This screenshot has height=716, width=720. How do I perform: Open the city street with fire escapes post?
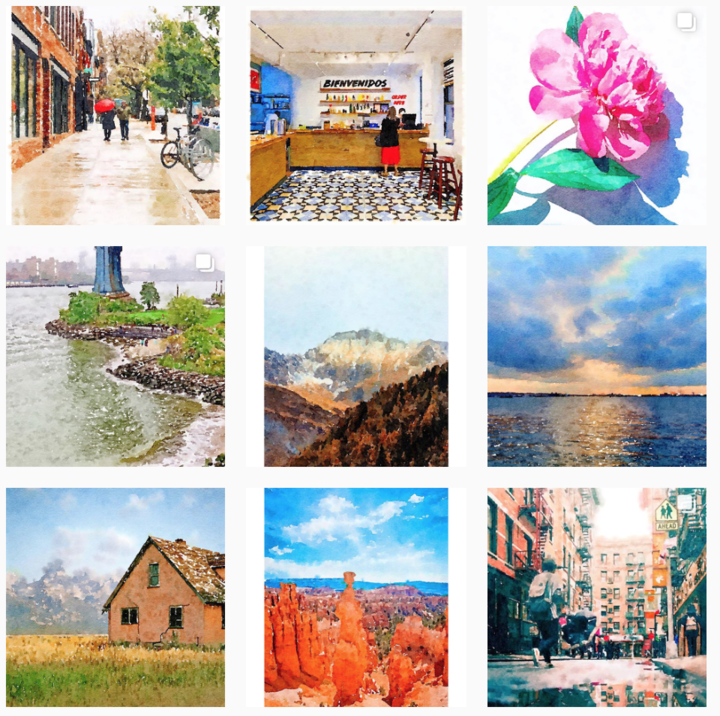pos(596,597)
